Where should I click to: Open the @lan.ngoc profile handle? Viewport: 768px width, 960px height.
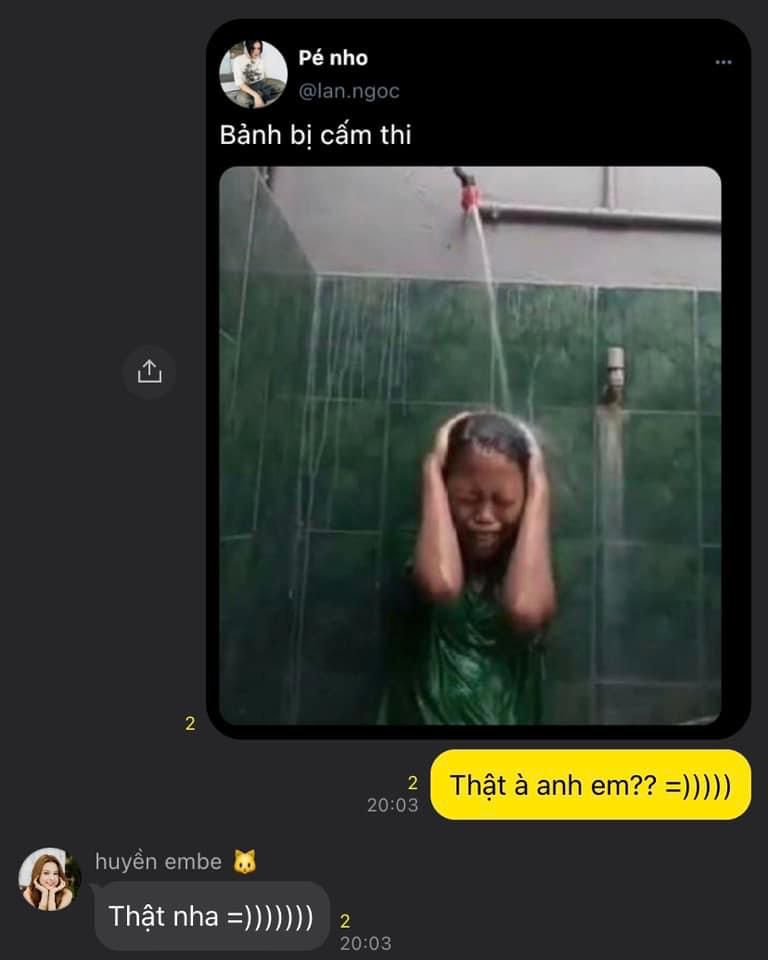click(x=349, y=91)
